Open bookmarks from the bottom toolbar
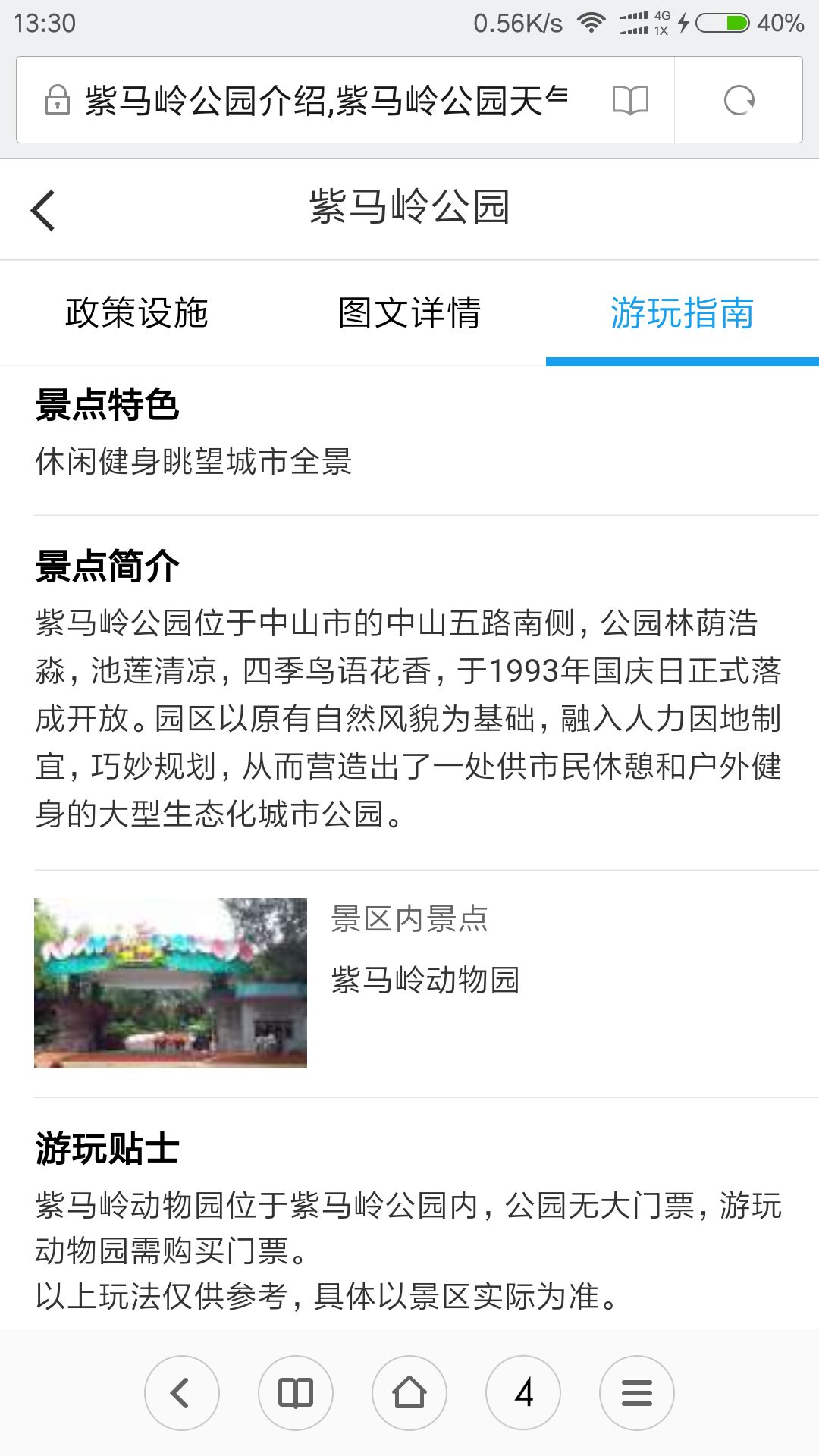The height and width of the screenshot is (1456, 819). coord(296,1393)
